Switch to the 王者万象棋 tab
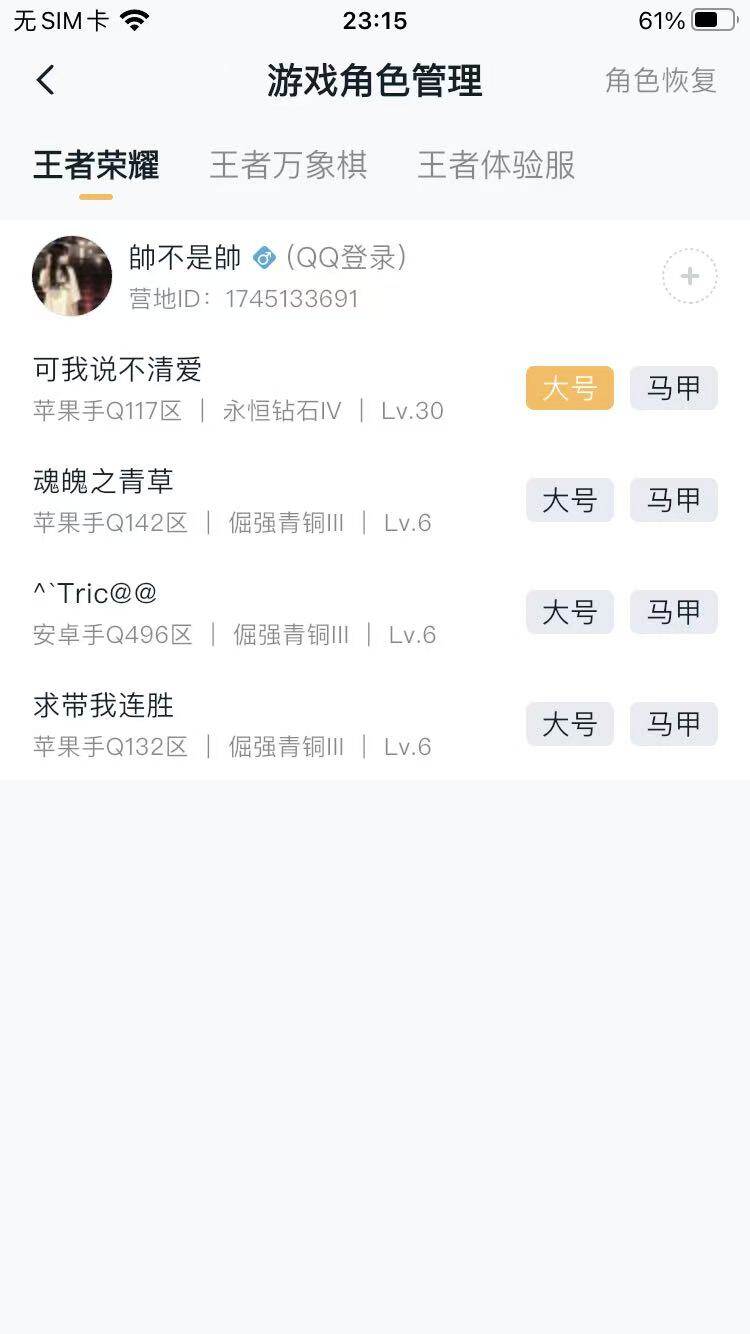Image resolution: width=750 pixels, height=1334 pixels. tap(289, 166)
